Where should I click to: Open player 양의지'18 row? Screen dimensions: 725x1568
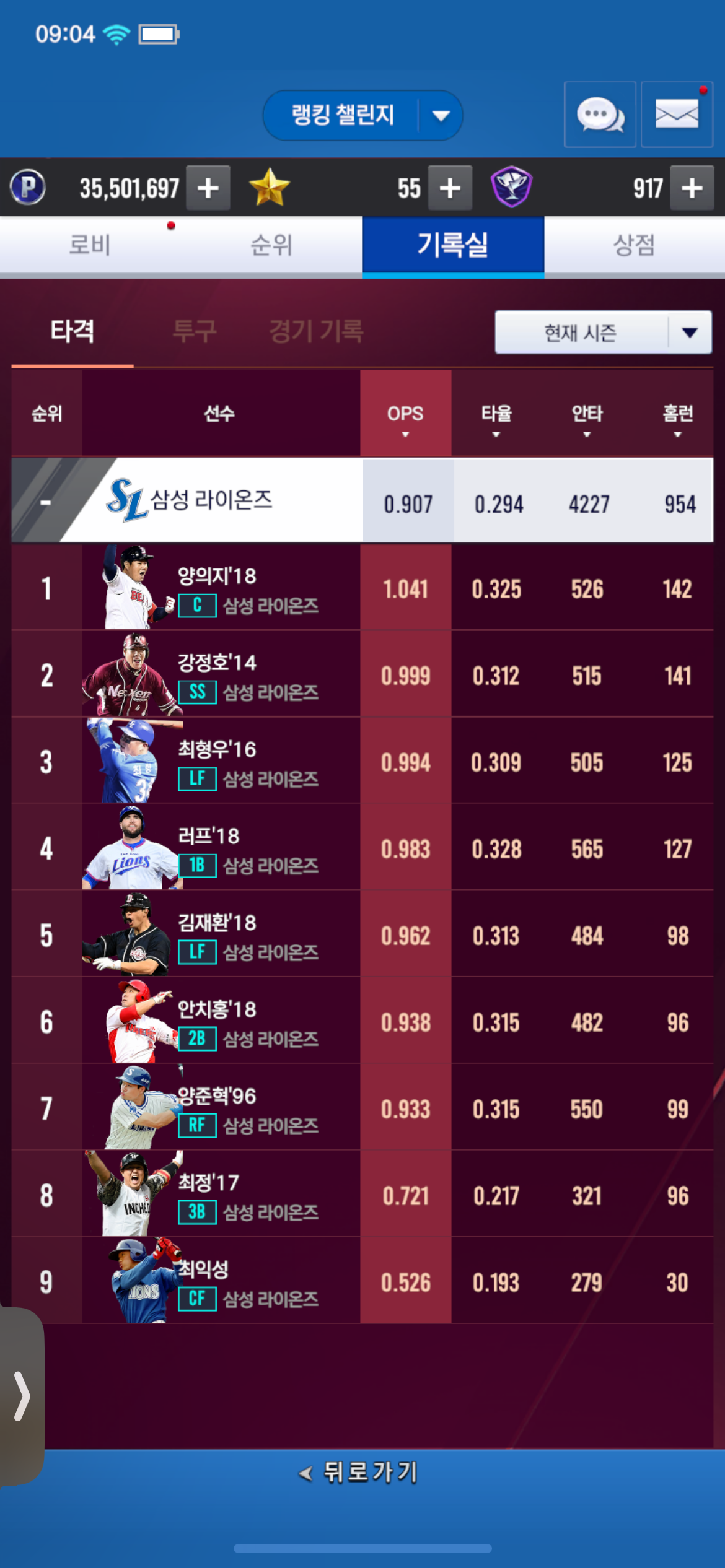[362, 587]
